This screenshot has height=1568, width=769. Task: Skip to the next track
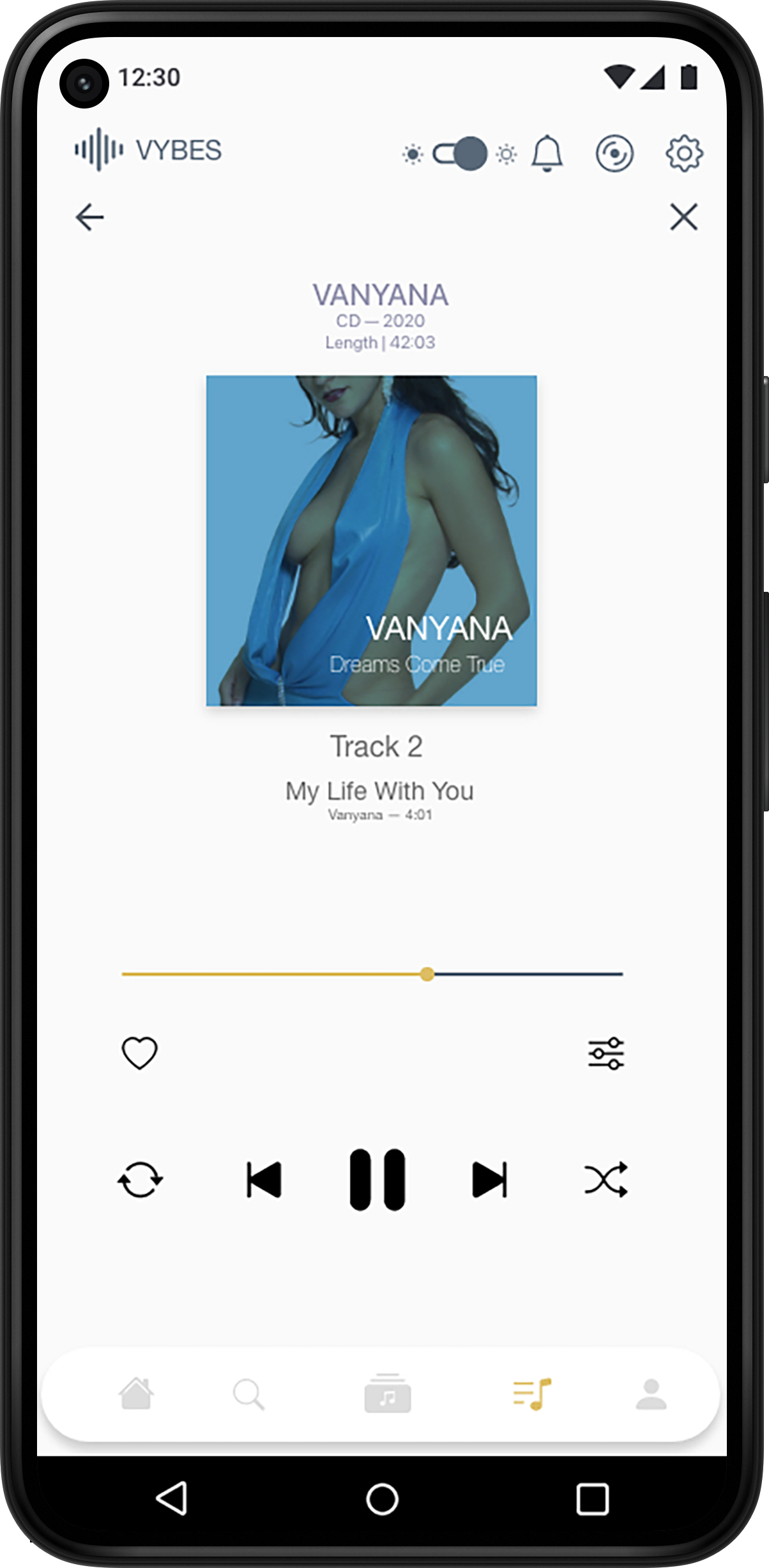489,1180
